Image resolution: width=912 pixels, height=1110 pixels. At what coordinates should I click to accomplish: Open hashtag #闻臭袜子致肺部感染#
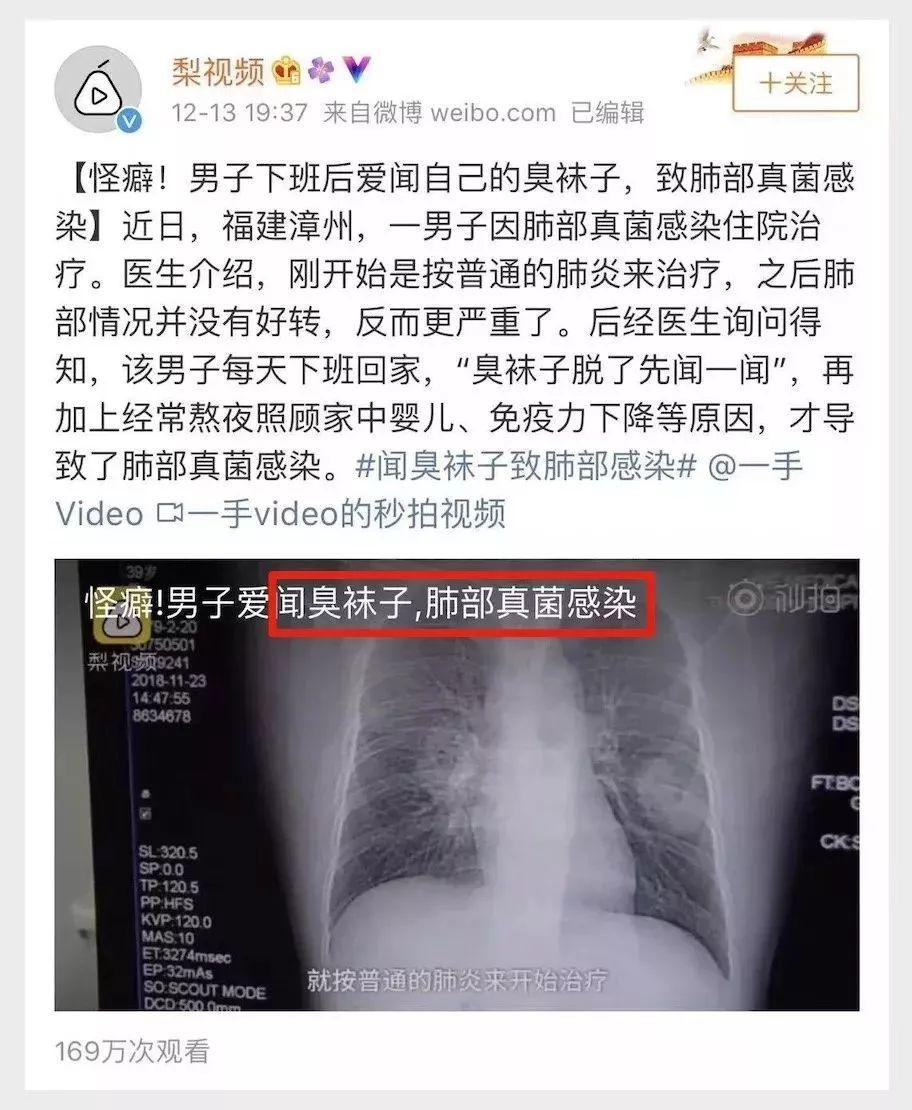(x=525, y=467)
